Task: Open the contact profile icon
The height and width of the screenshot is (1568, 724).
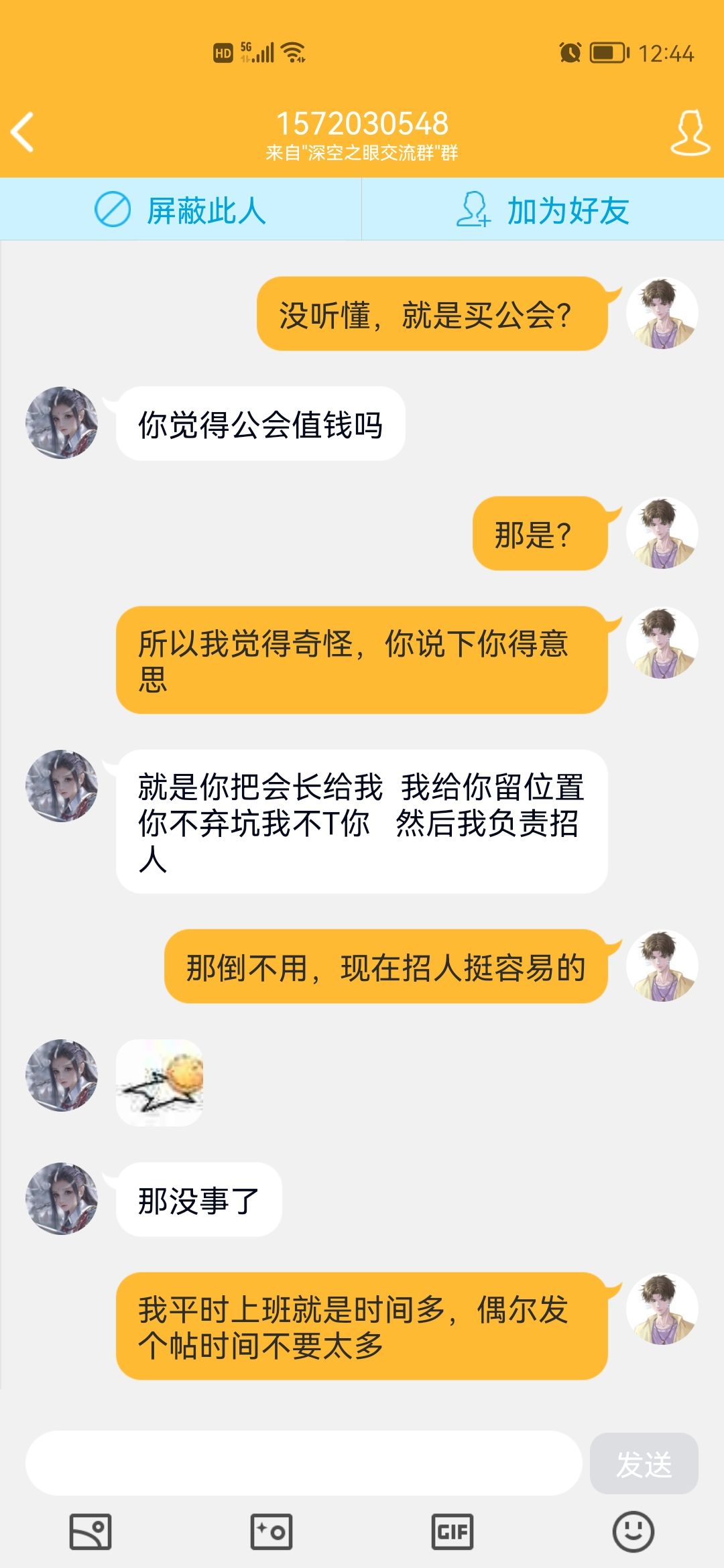Action: click(690, 133)
